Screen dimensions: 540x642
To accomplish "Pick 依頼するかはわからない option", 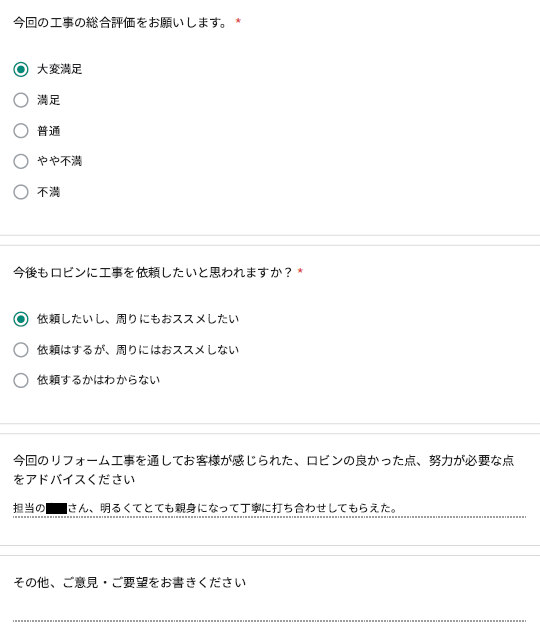I will 21,380.
